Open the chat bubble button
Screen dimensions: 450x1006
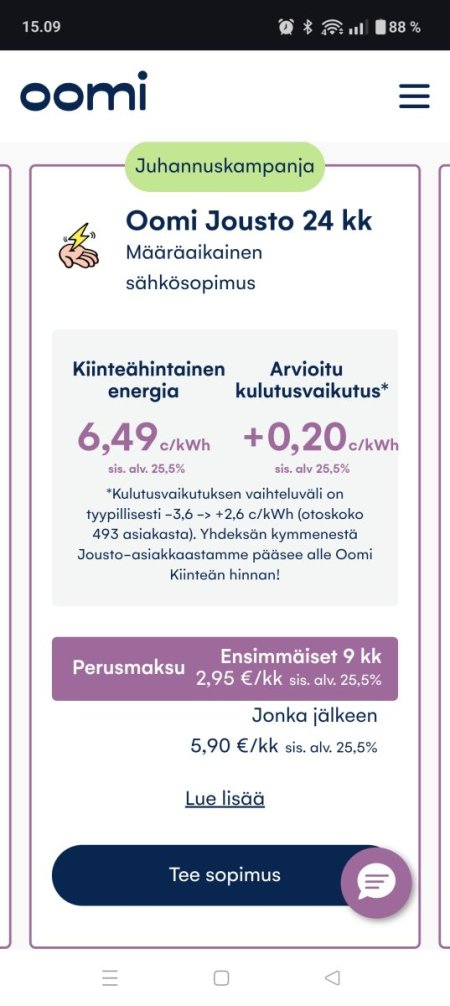click(x=376, y=883)
